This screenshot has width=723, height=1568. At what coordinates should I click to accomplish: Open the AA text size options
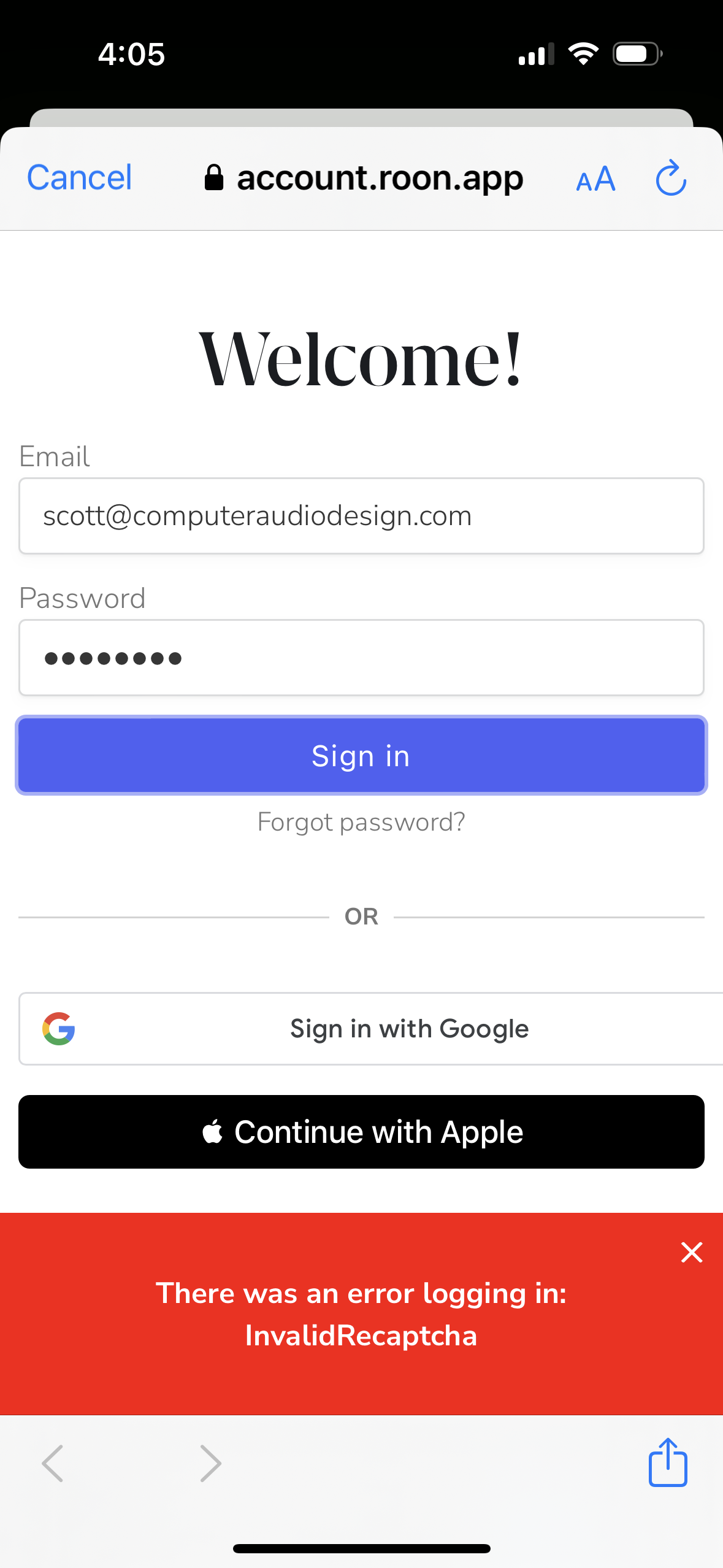(595, 179)
